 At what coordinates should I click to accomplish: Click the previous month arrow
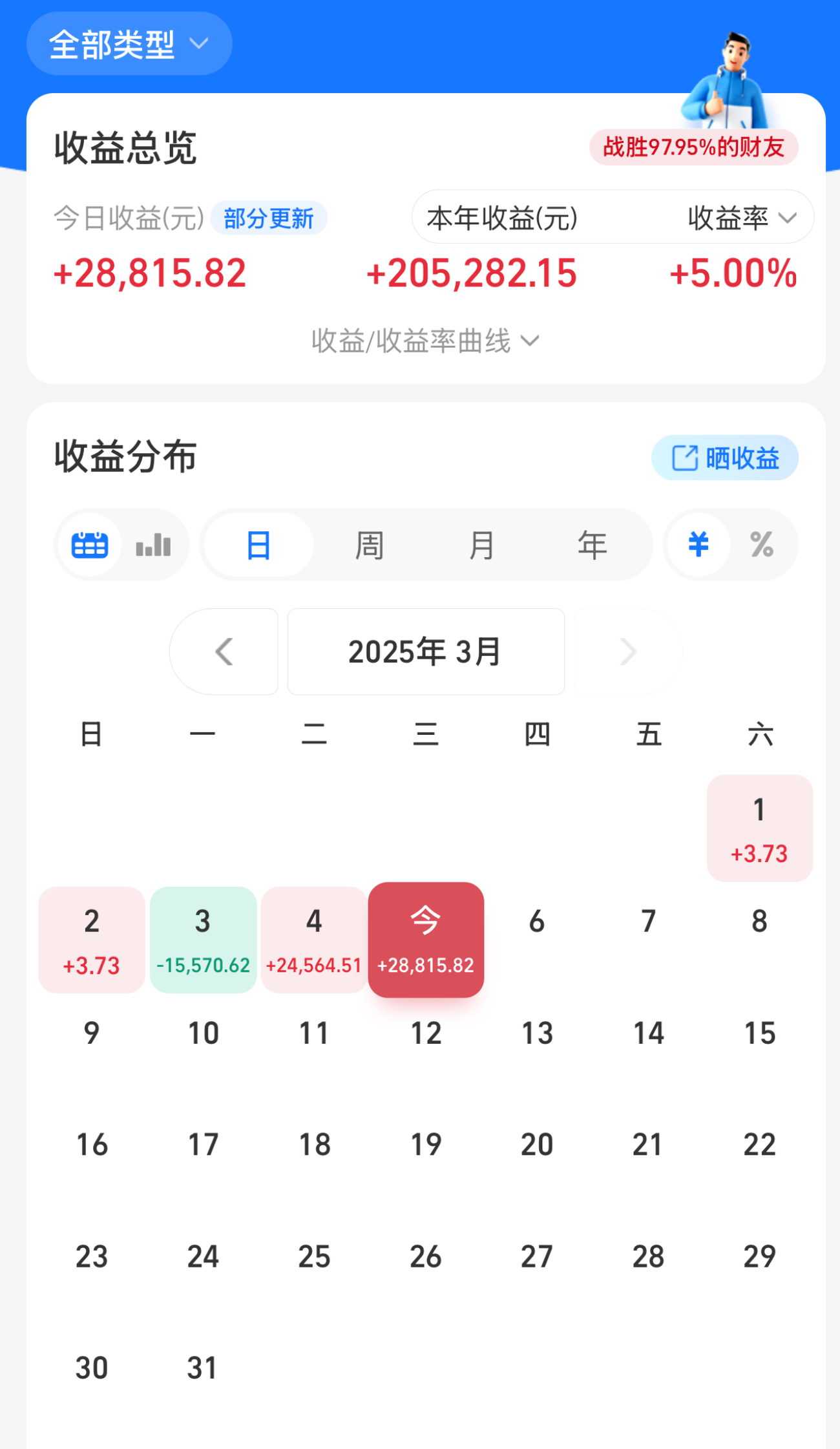coord(224,651)
